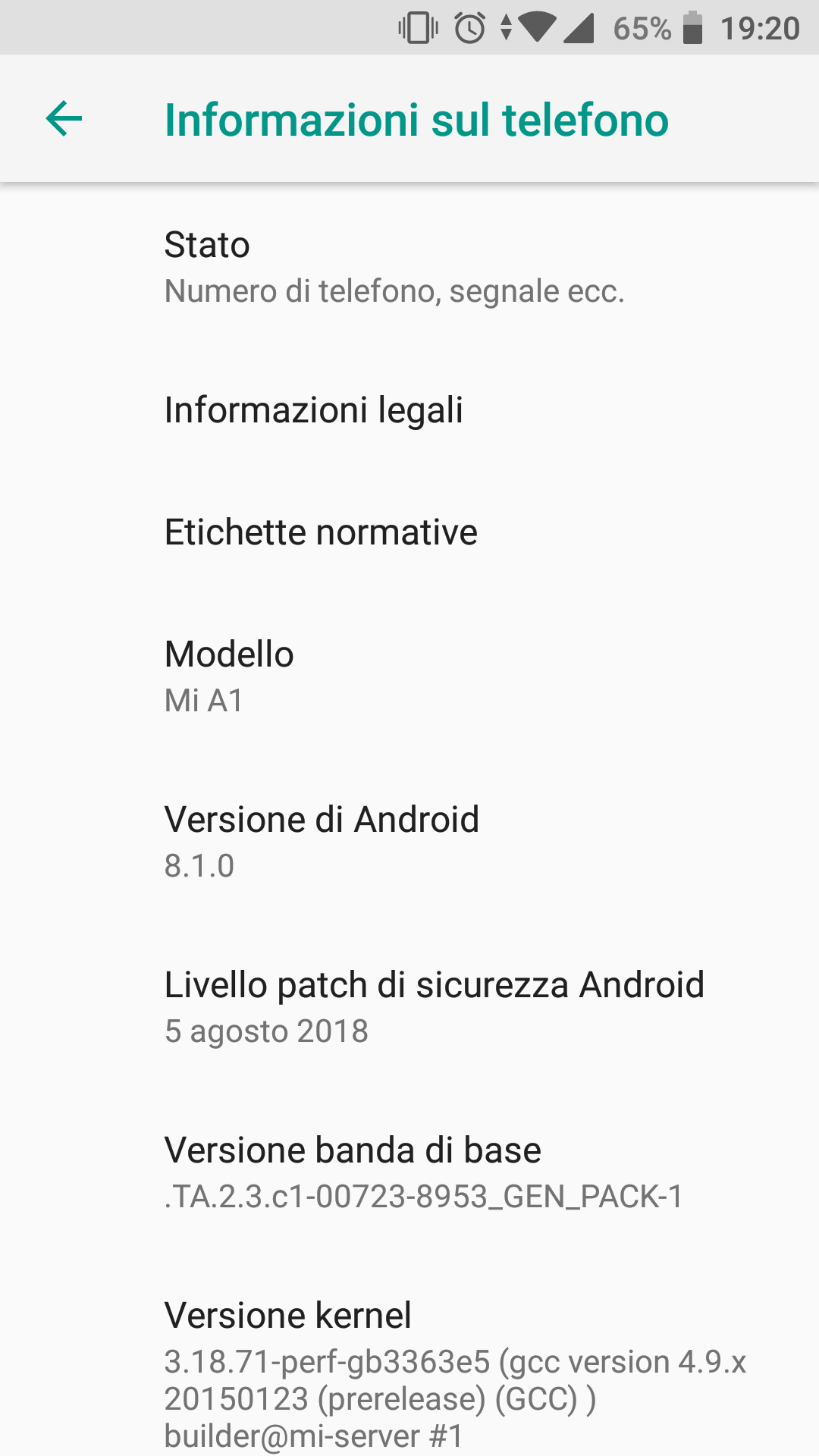
Task: Tap the Versione banda di base row
Action: tap(409, 1172)
